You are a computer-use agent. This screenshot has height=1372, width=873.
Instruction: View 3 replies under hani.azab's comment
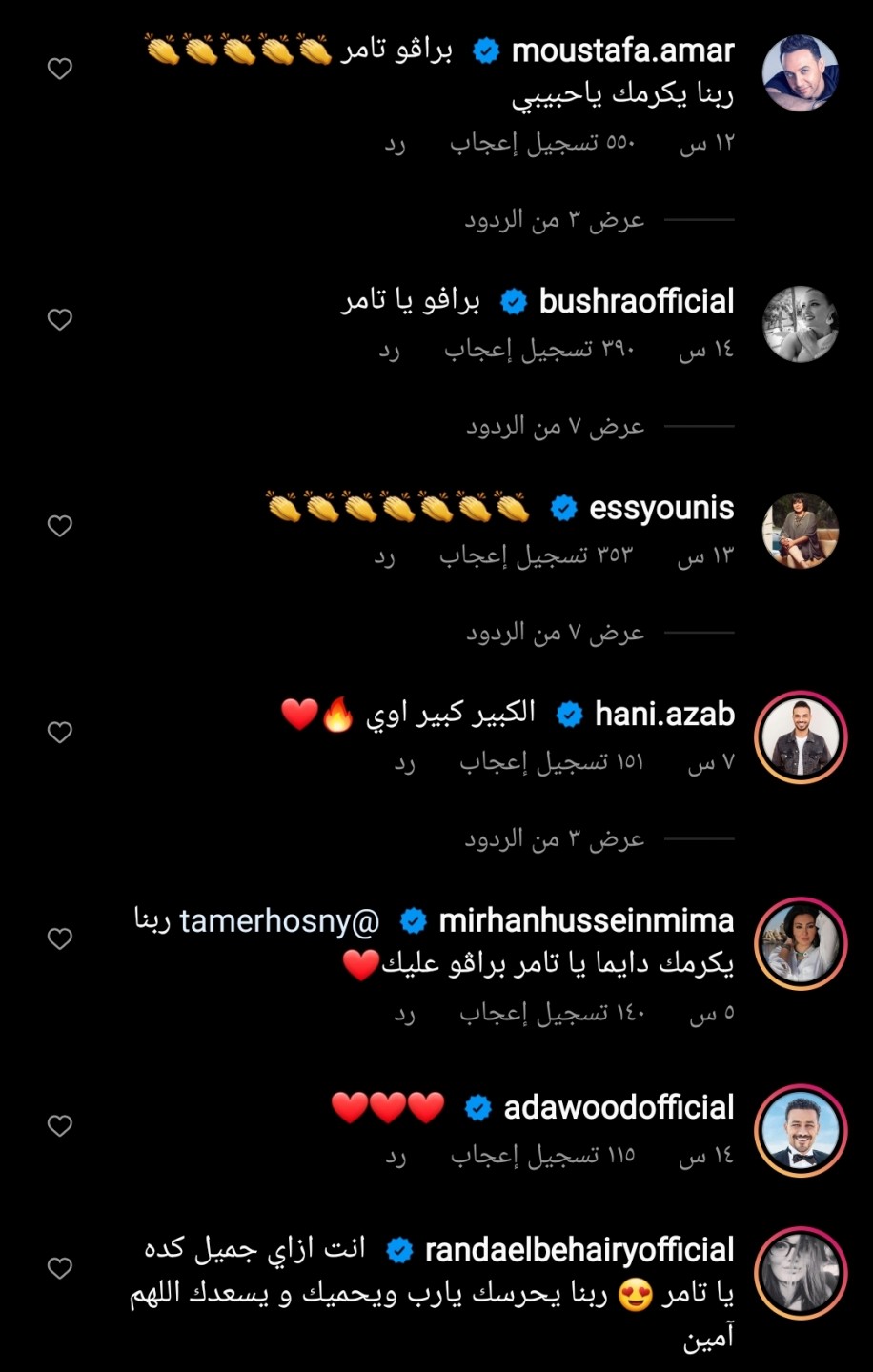tap(555, 839)
